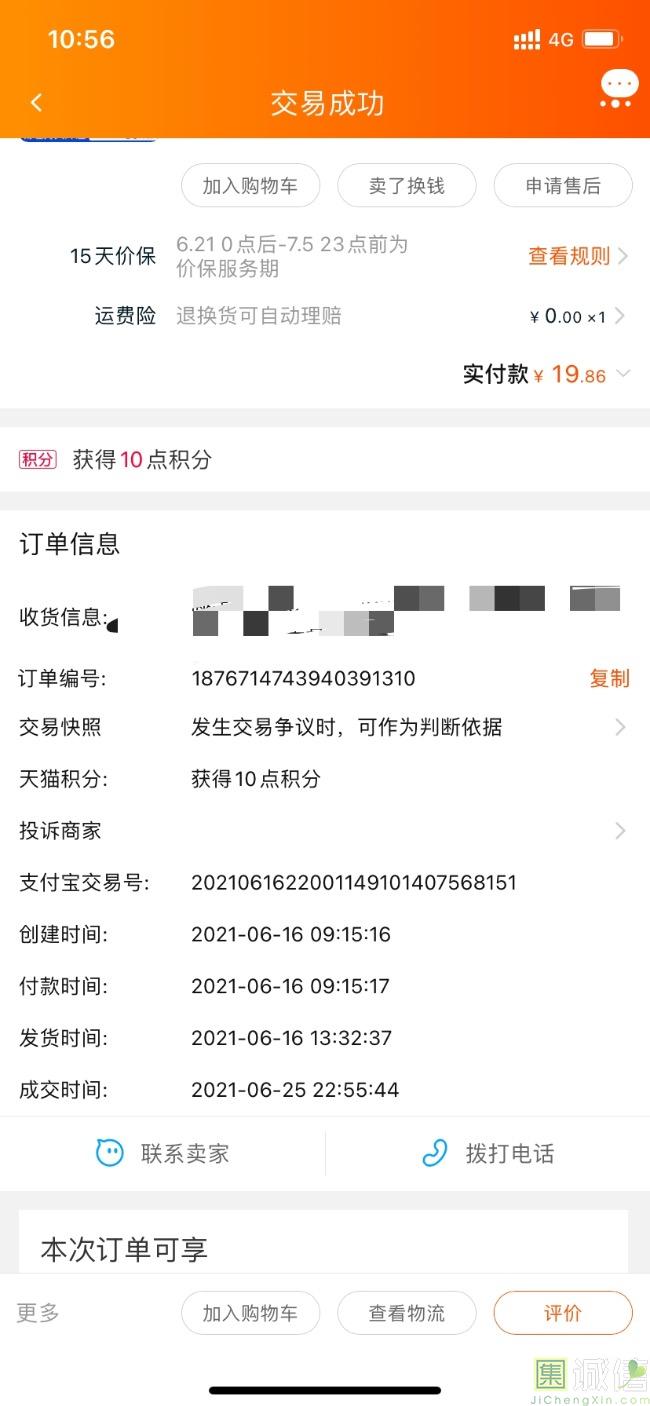Image resolution: width=650 pixels, height=1406 pixels.
Task: Call the seller with 拨打电话
Action: pos(488,1153)
